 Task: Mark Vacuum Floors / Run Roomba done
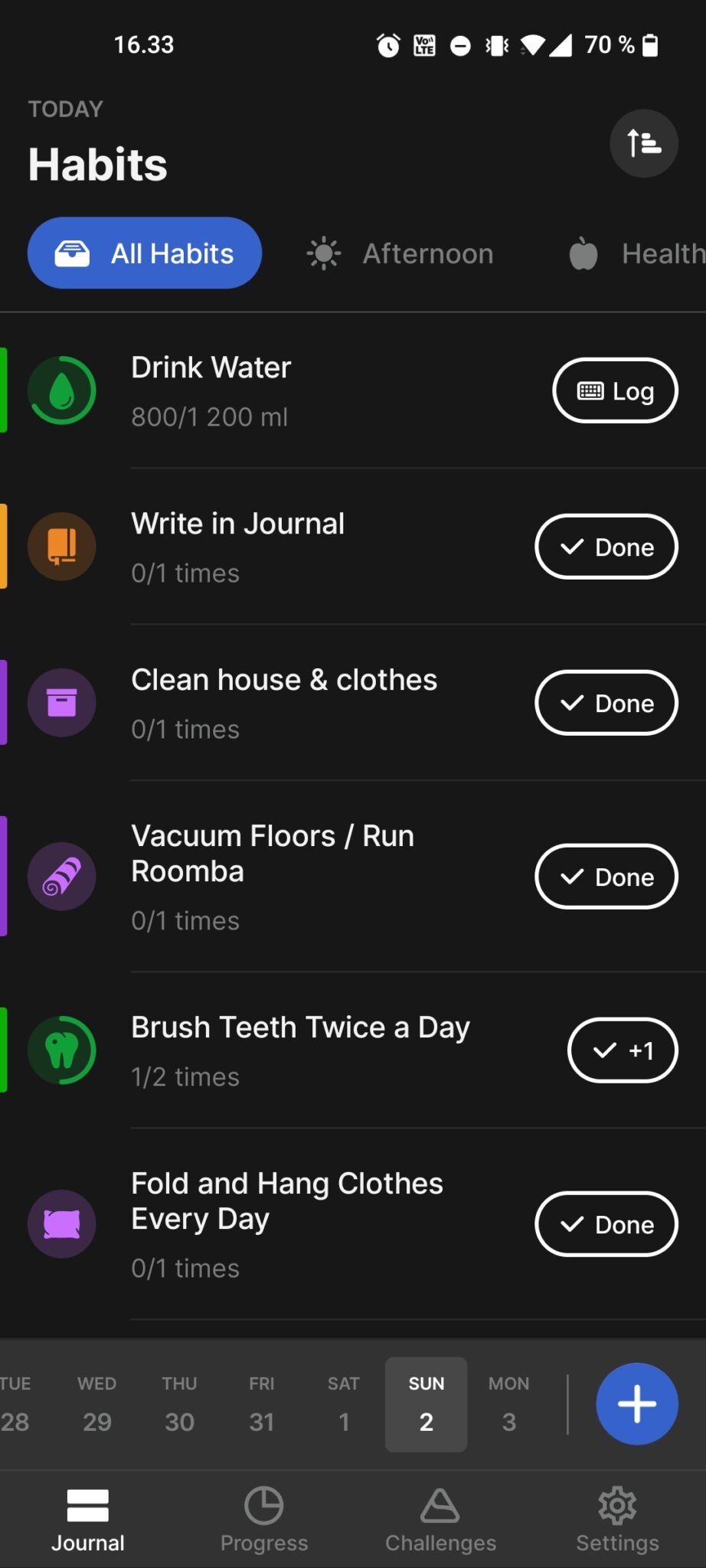point(606,877)
